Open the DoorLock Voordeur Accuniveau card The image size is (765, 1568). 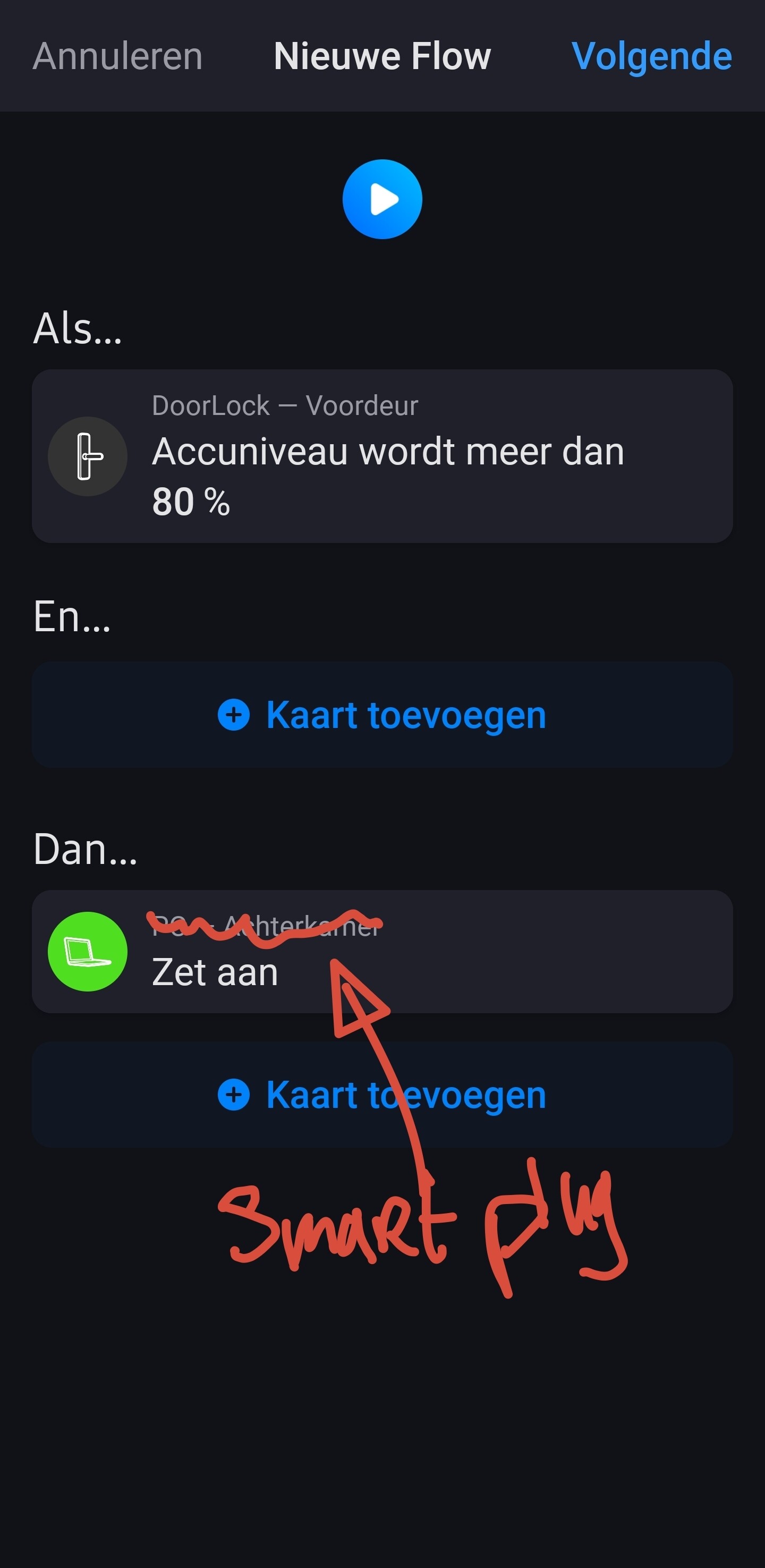[382, 456]
